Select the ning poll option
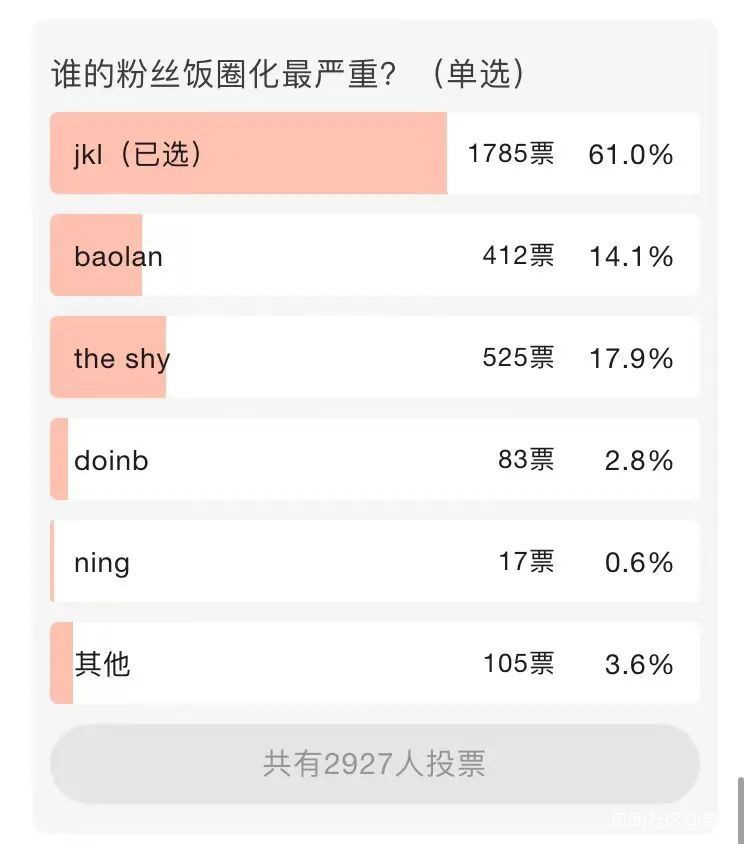This screenshot has height=844, width=750. point(374,561)
